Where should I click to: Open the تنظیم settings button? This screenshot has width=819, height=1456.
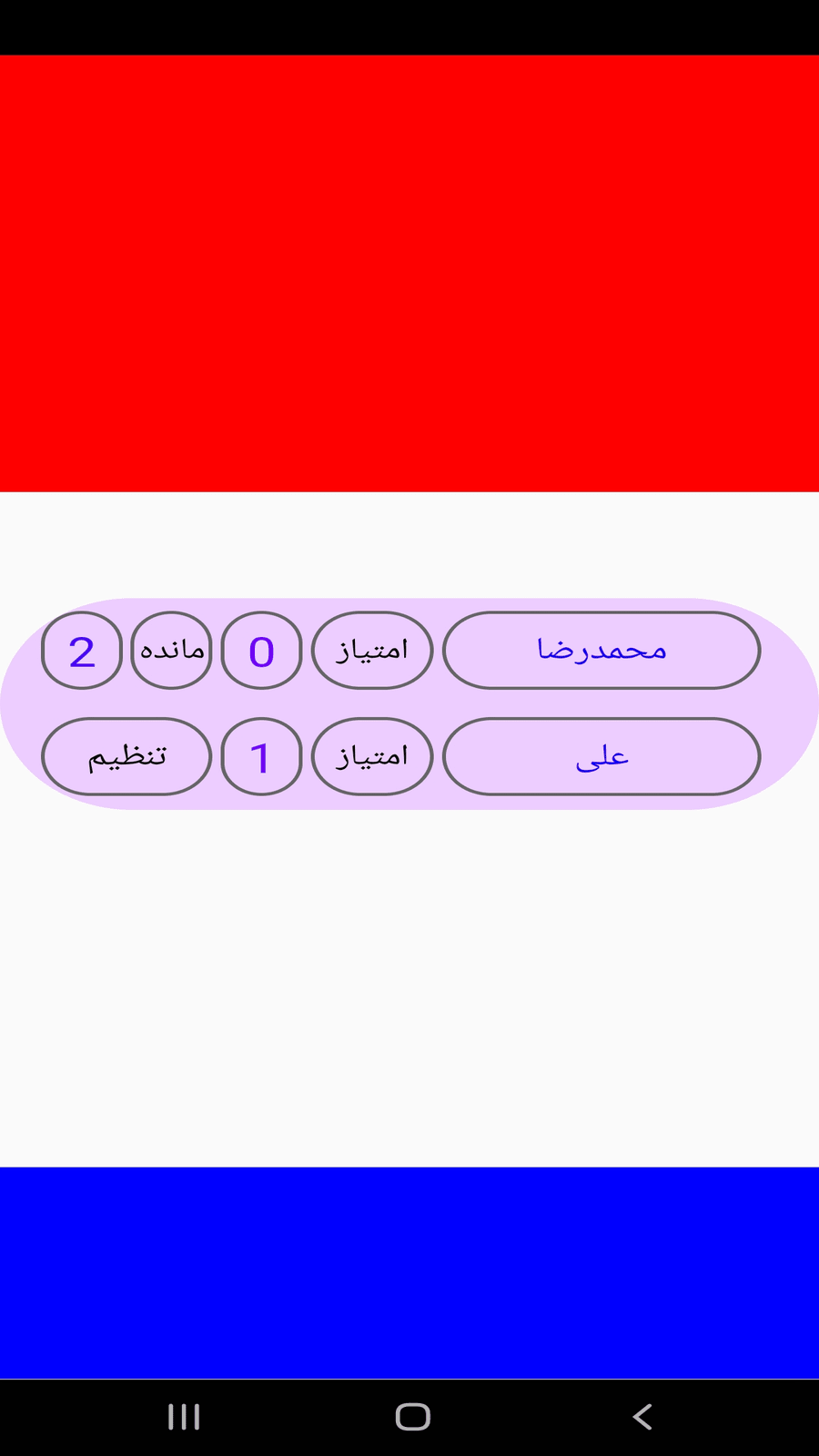tap(126, 756)
